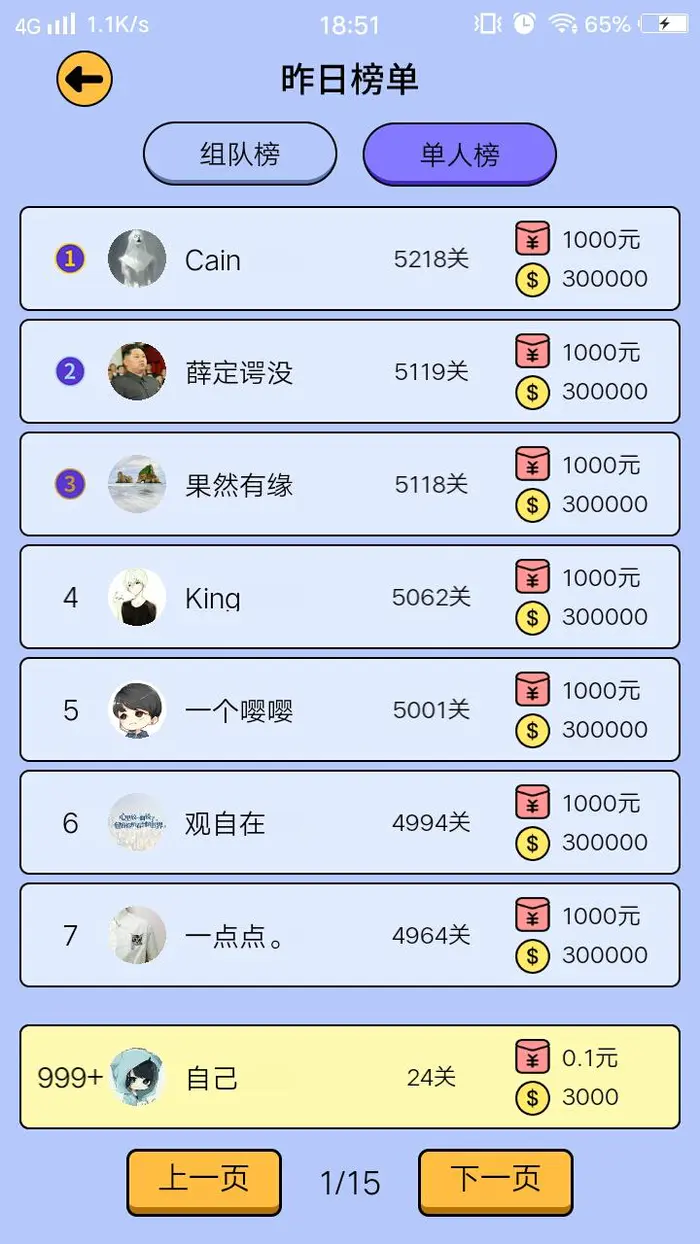The image size is (700, 1244).
Task: Go to the next page 下一页
Action: click(x=495, y=1181)
